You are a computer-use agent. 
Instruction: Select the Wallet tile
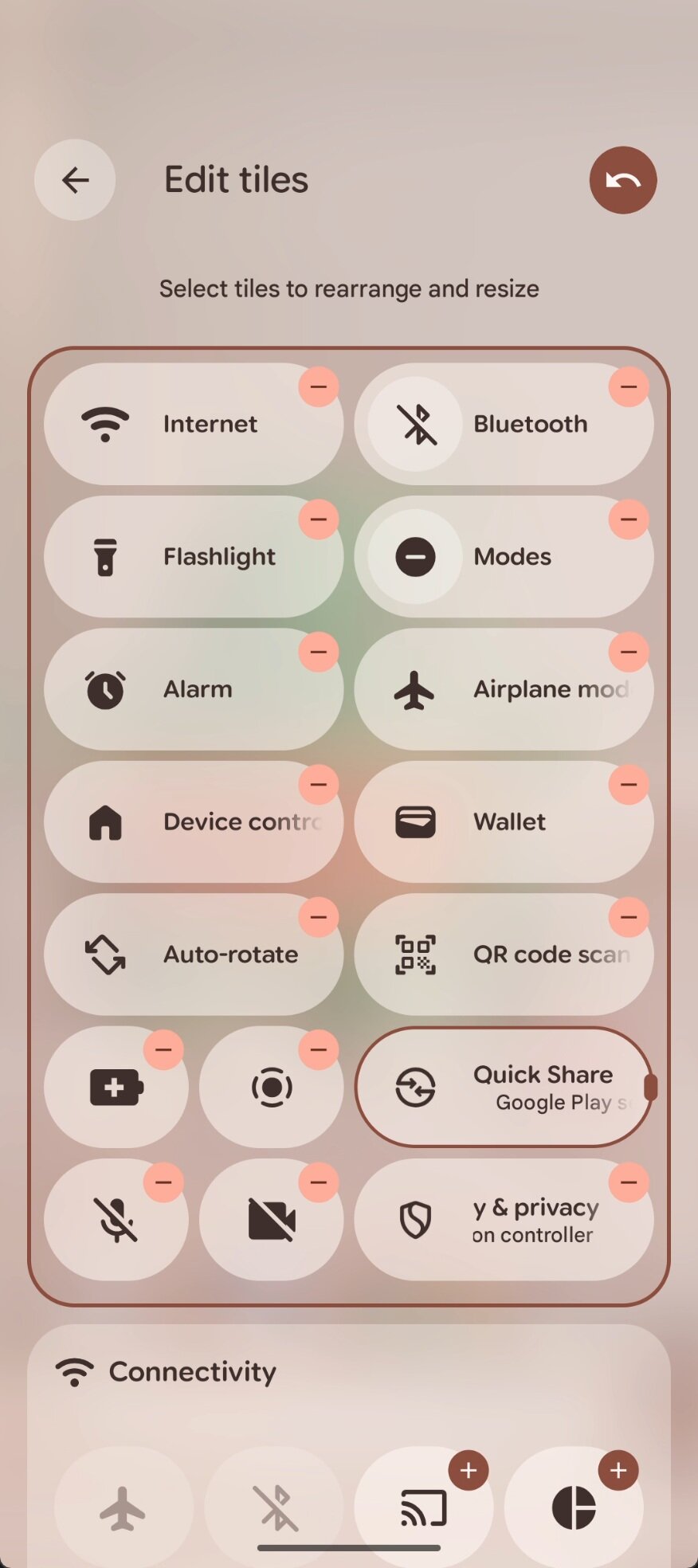pos(504,821)
